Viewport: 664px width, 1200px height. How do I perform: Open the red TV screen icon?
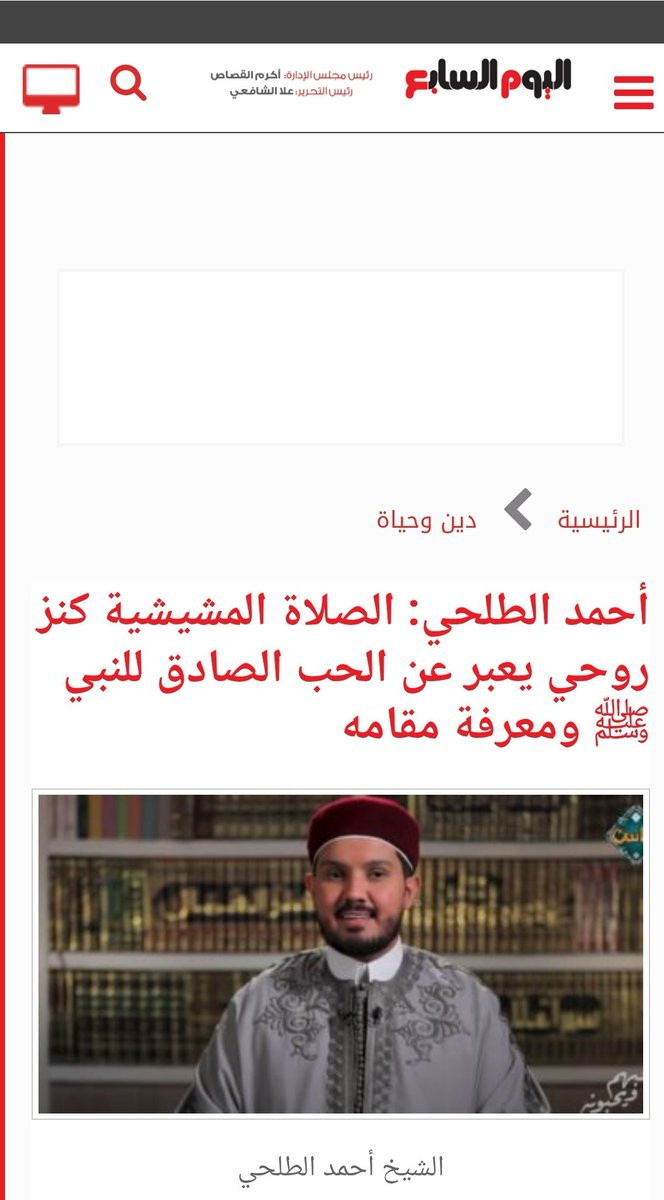pos(51,88)
